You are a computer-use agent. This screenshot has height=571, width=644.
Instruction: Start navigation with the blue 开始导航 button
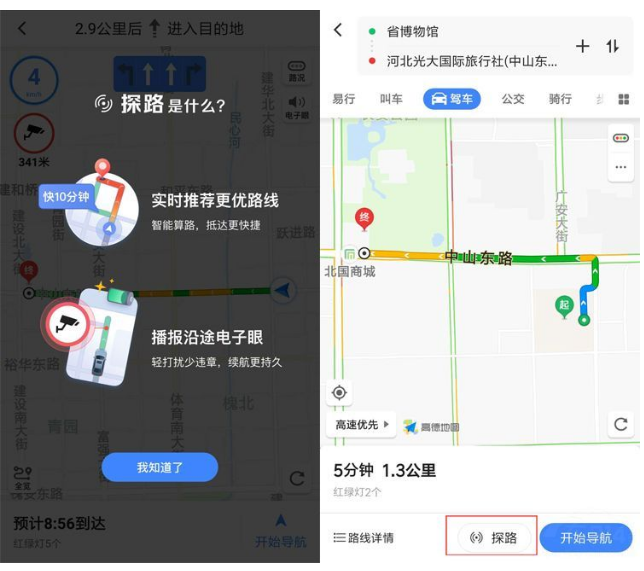(x=586, y=538)
